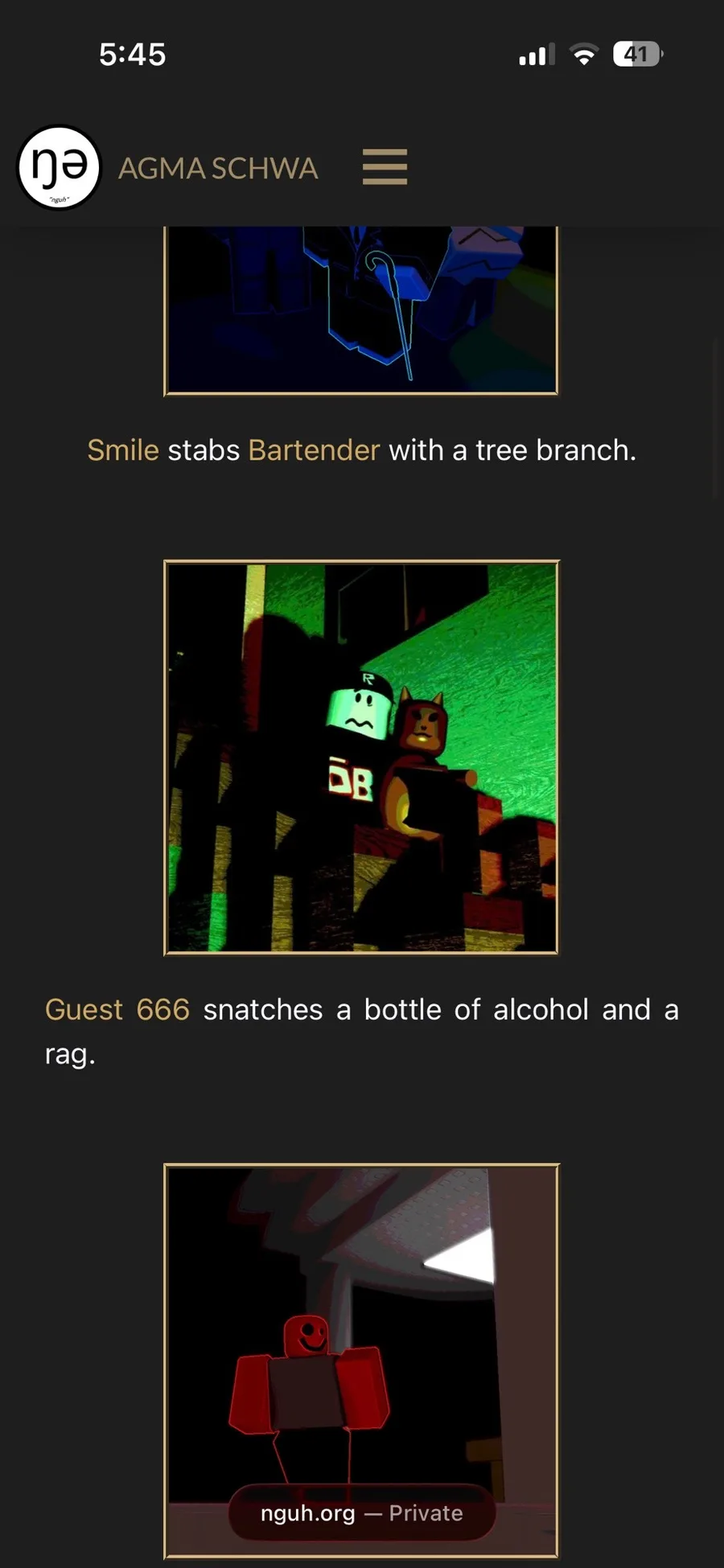Open the Smile character link
The width and height of the screenshot is (724, 1568).
(123, 450)
